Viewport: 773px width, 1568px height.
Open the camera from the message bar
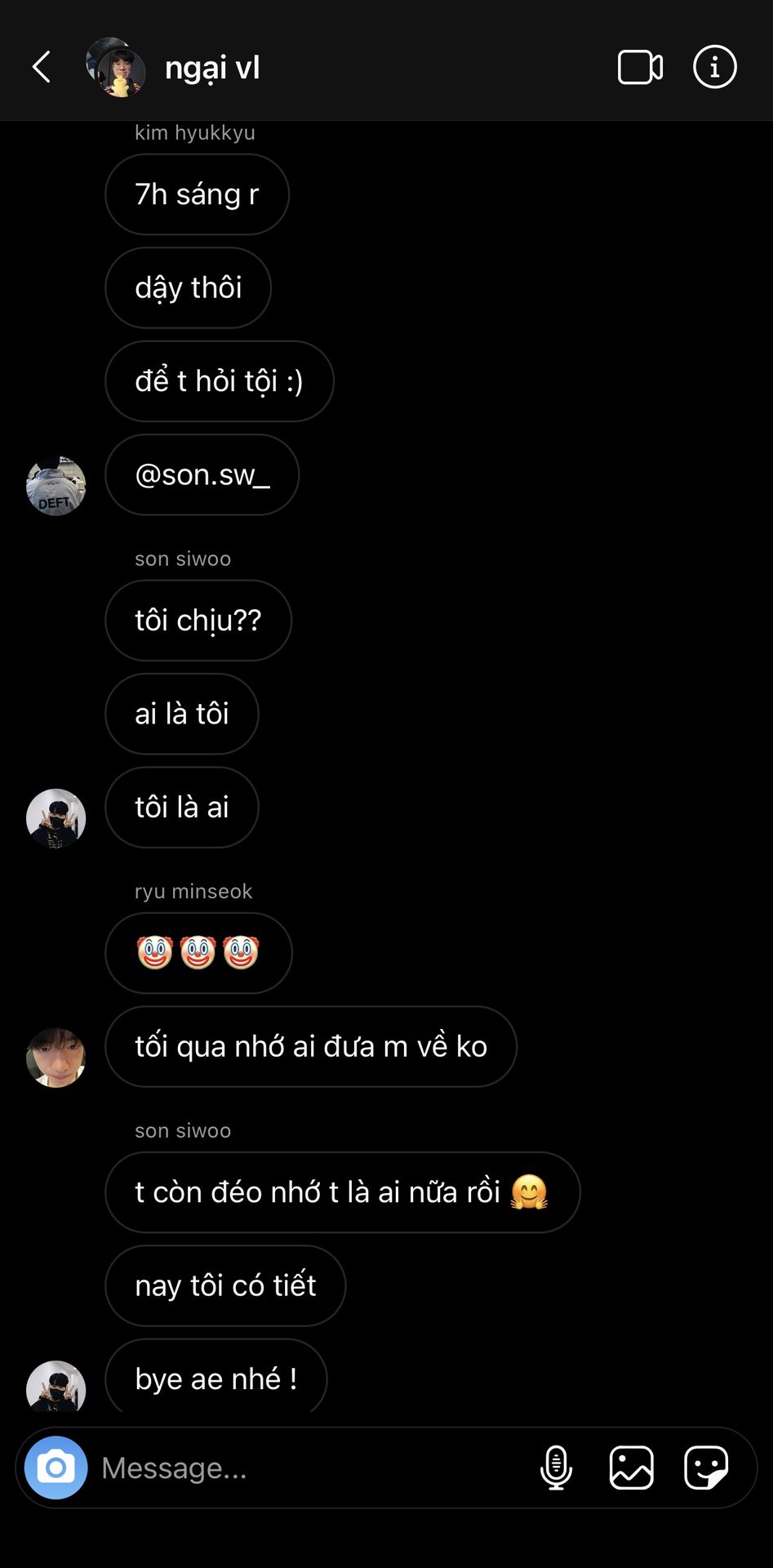tap(56, 1468)
